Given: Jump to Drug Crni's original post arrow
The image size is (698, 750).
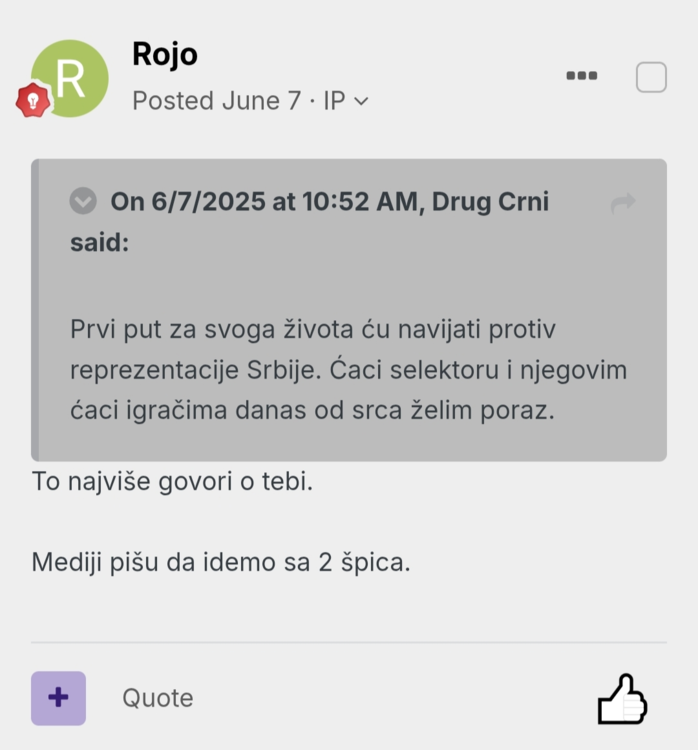Looking at the screenshot, I should click(x=622, y=203).
